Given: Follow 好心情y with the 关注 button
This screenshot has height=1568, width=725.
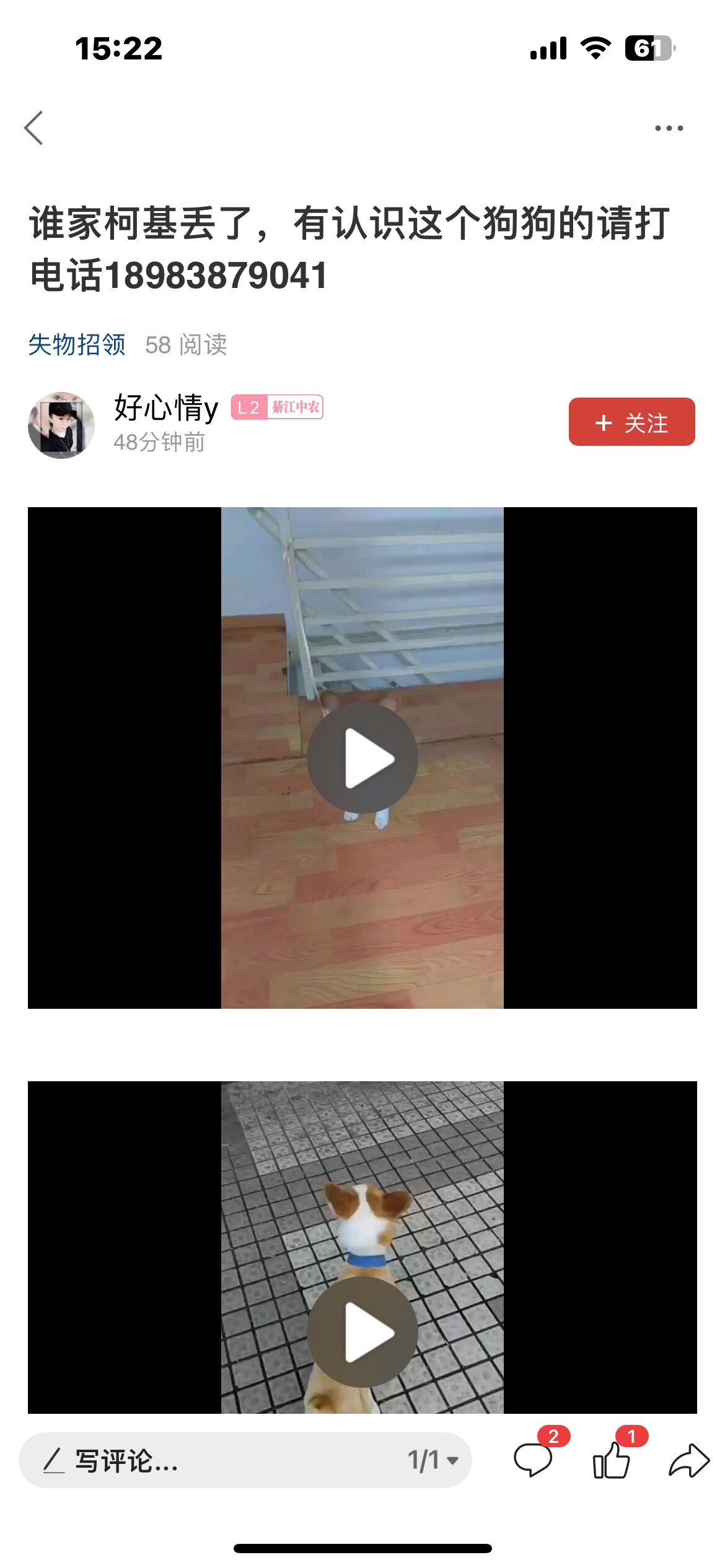Looking at the screenshot, I should (x=631, y=422).
